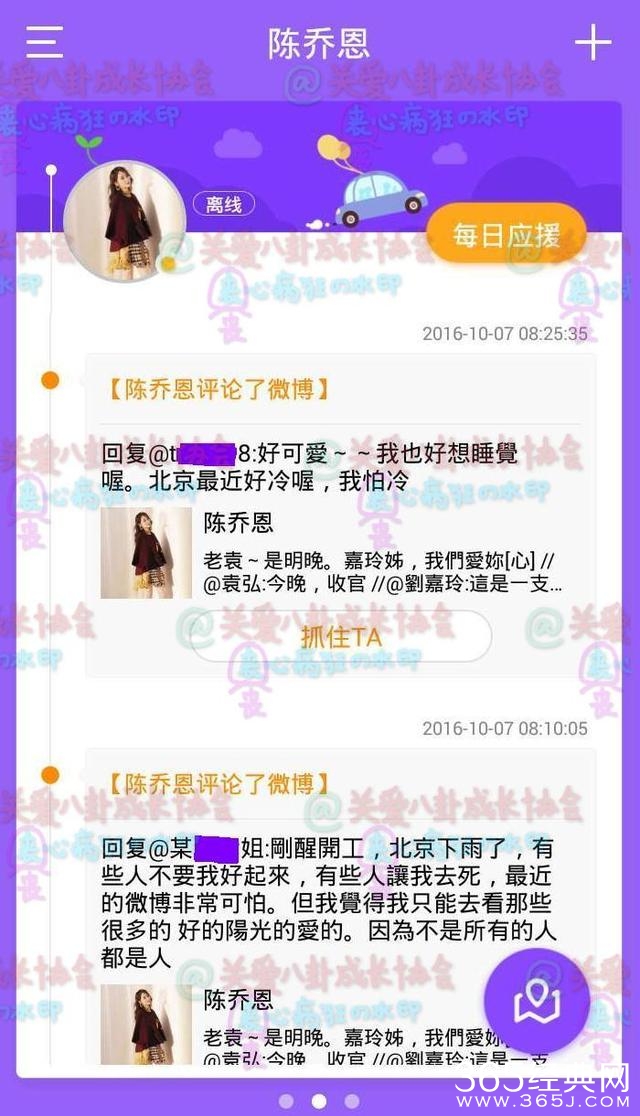Open the floating map location button

tap(537, 1001)
